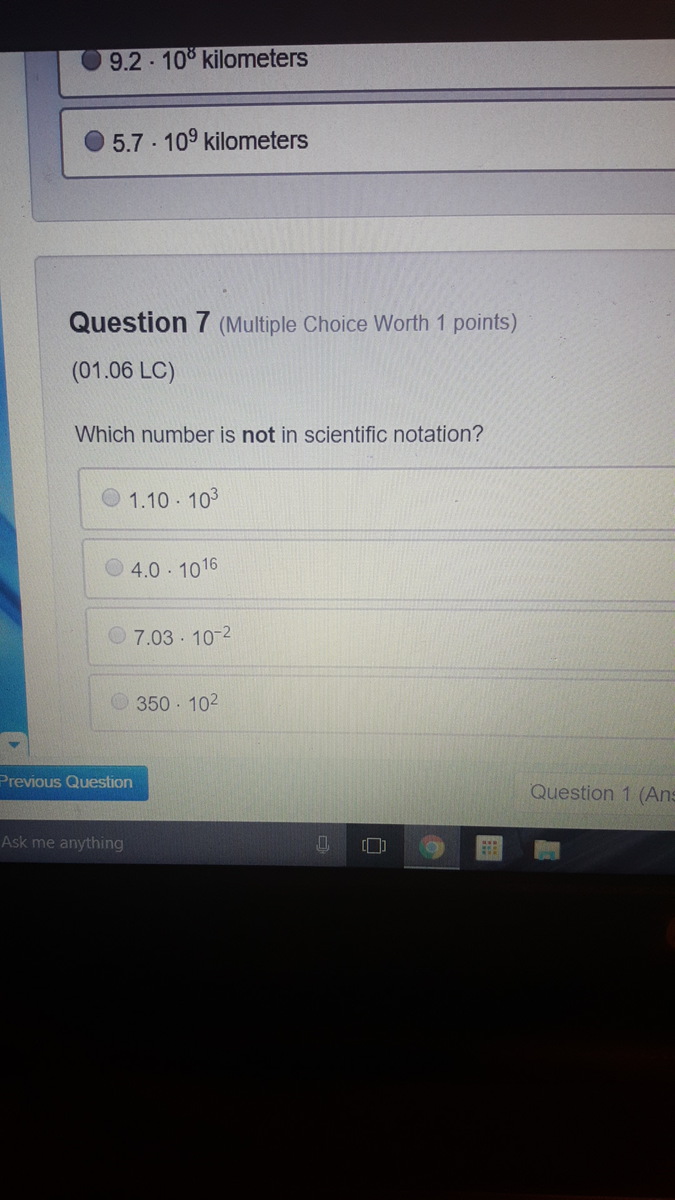Select the answer 4.0 · 10¹⁶
The width and height of the screenshot is (675, 1200).
116,568
